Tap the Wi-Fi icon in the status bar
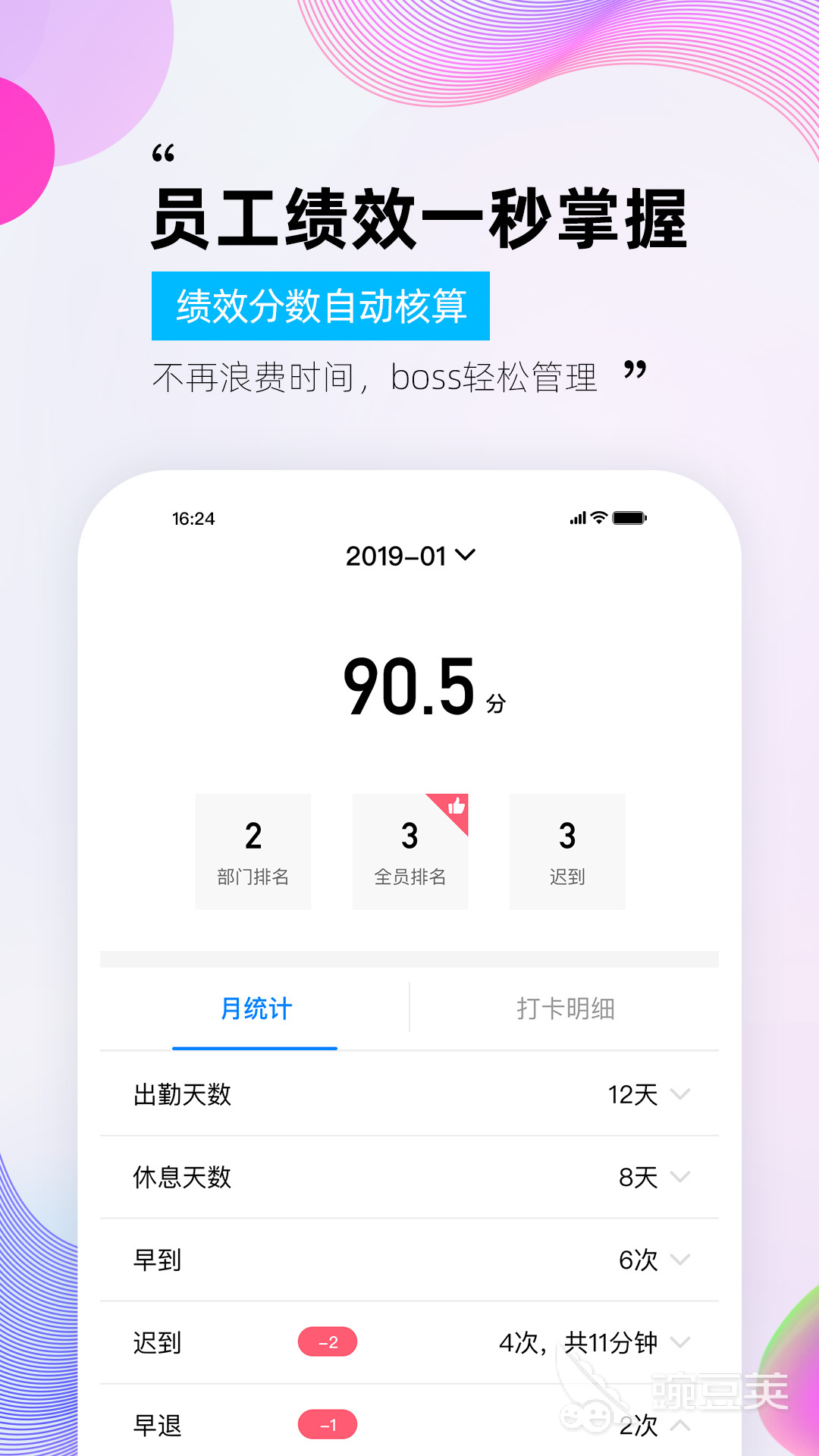Screen dimensions: 819x1456 (600, 519)
